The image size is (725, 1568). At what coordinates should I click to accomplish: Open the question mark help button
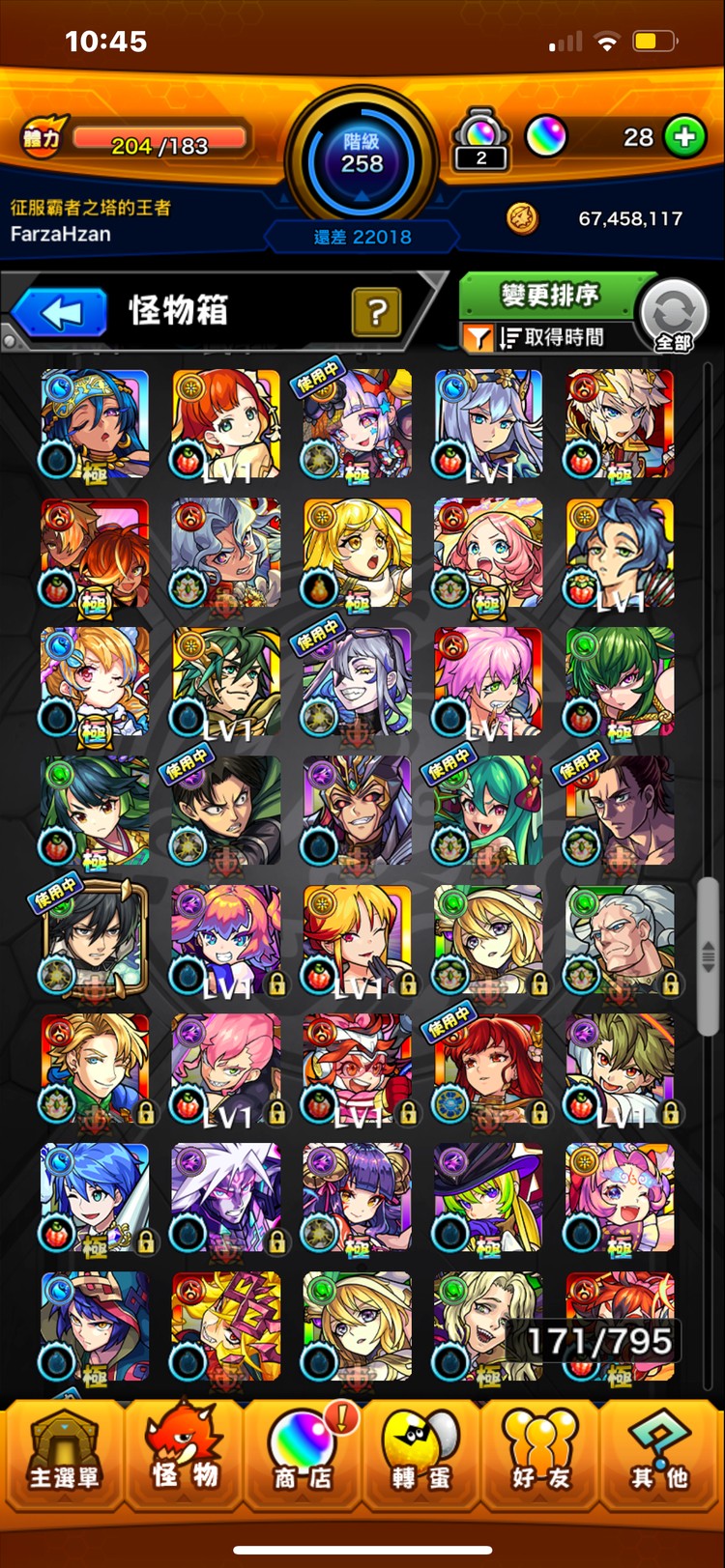click(376, 312)
